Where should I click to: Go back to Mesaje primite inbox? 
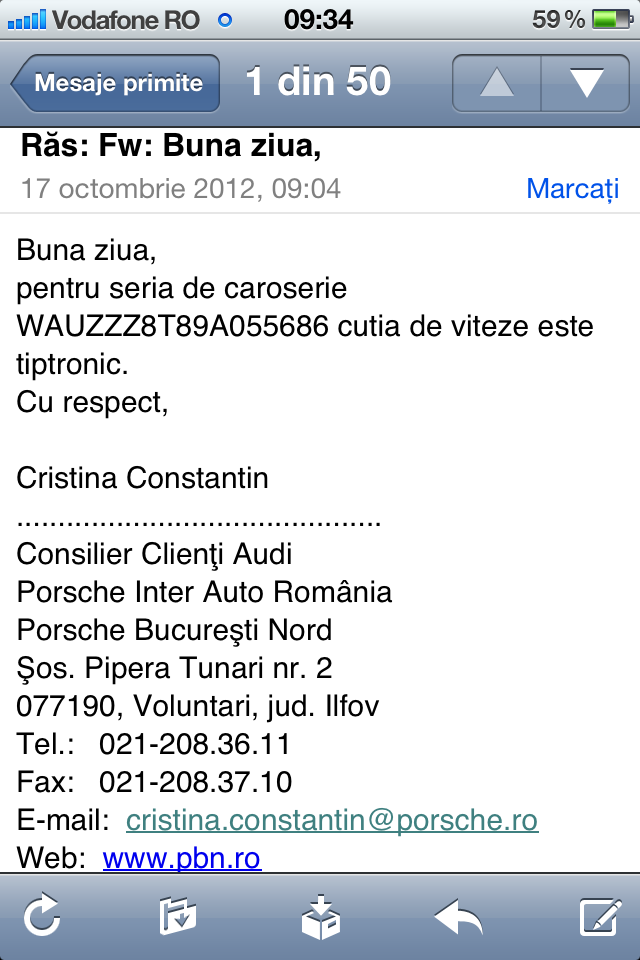pyautogui.click(x=116, y=83)
